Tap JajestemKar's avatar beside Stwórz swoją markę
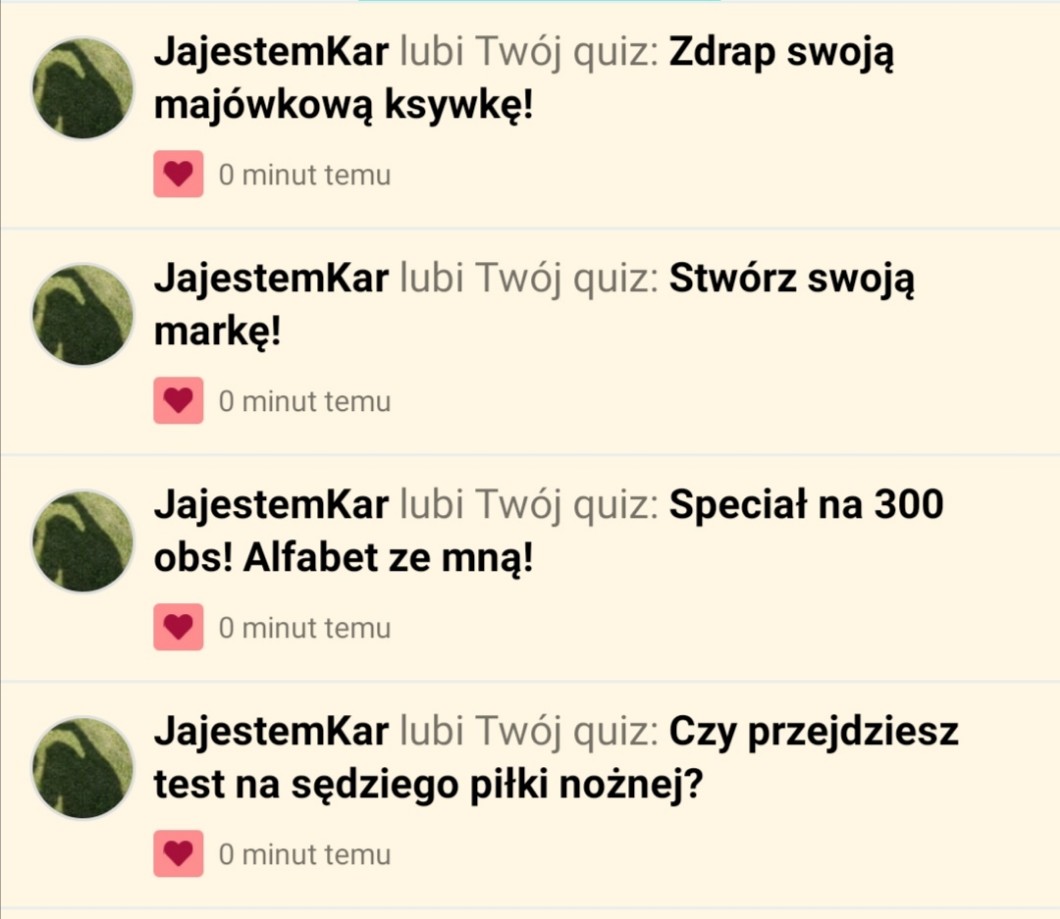1060x919 pixels. coord(82,315)
